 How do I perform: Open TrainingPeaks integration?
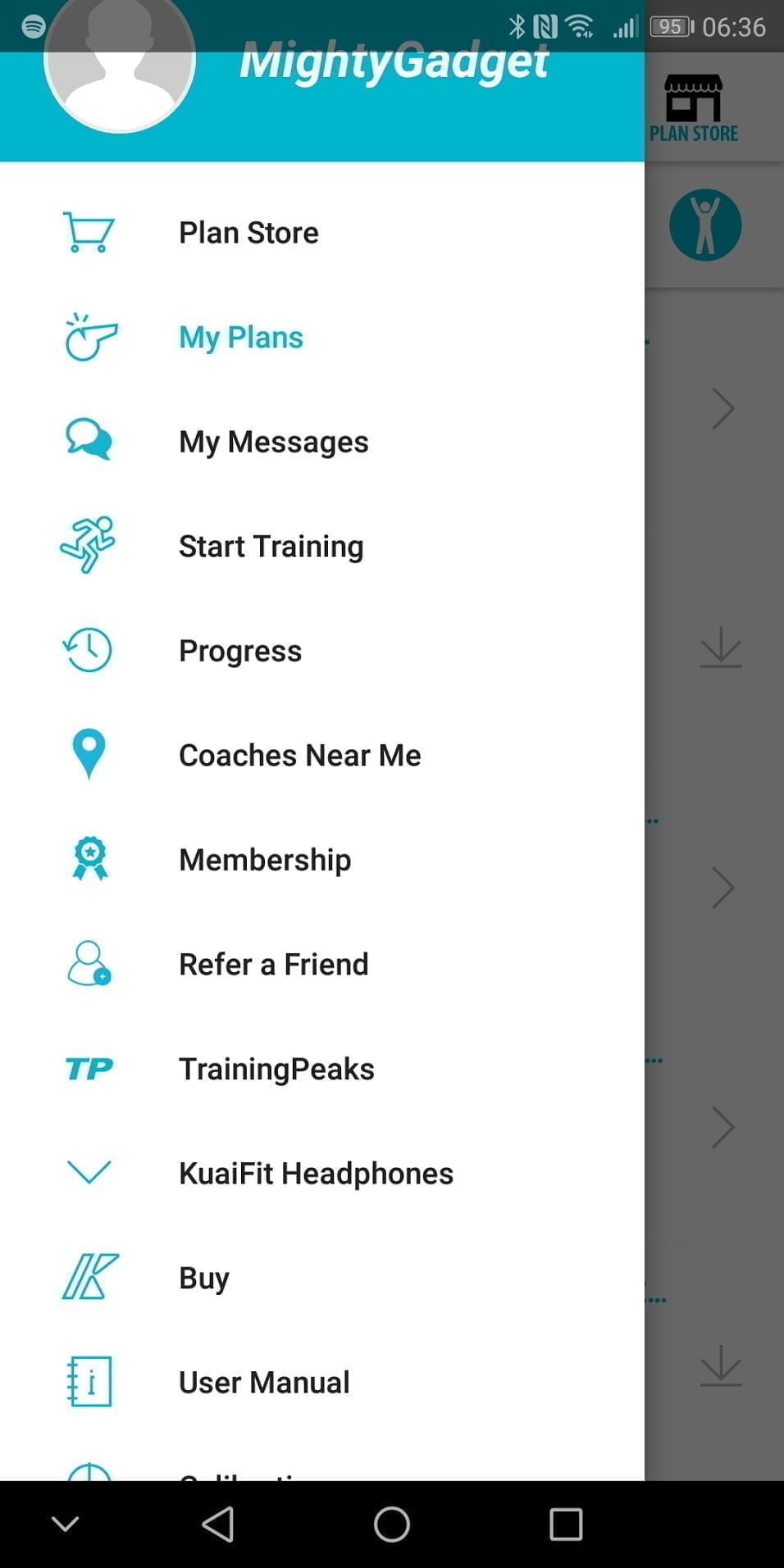[x=276, y=1069]
